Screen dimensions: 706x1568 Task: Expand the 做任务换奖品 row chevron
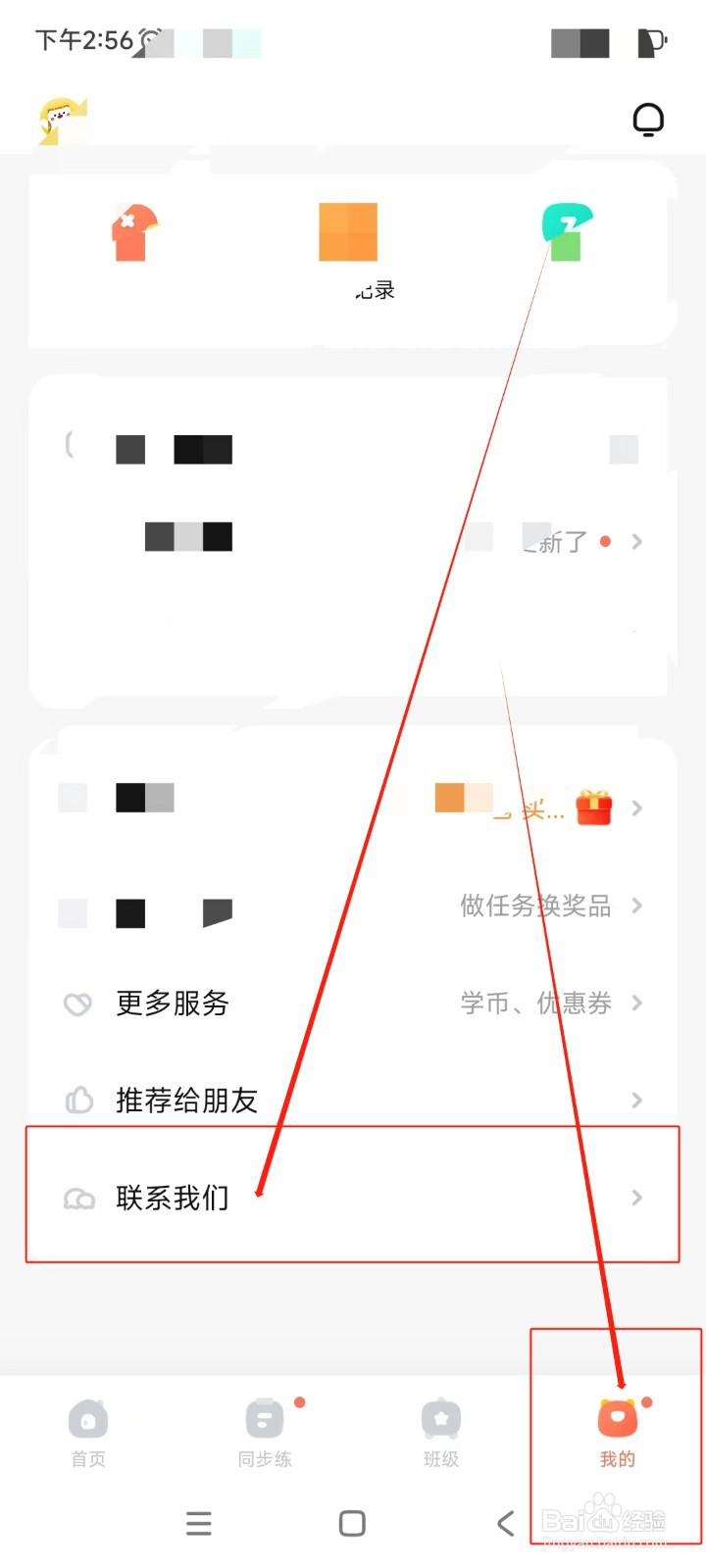pos(636,906)
